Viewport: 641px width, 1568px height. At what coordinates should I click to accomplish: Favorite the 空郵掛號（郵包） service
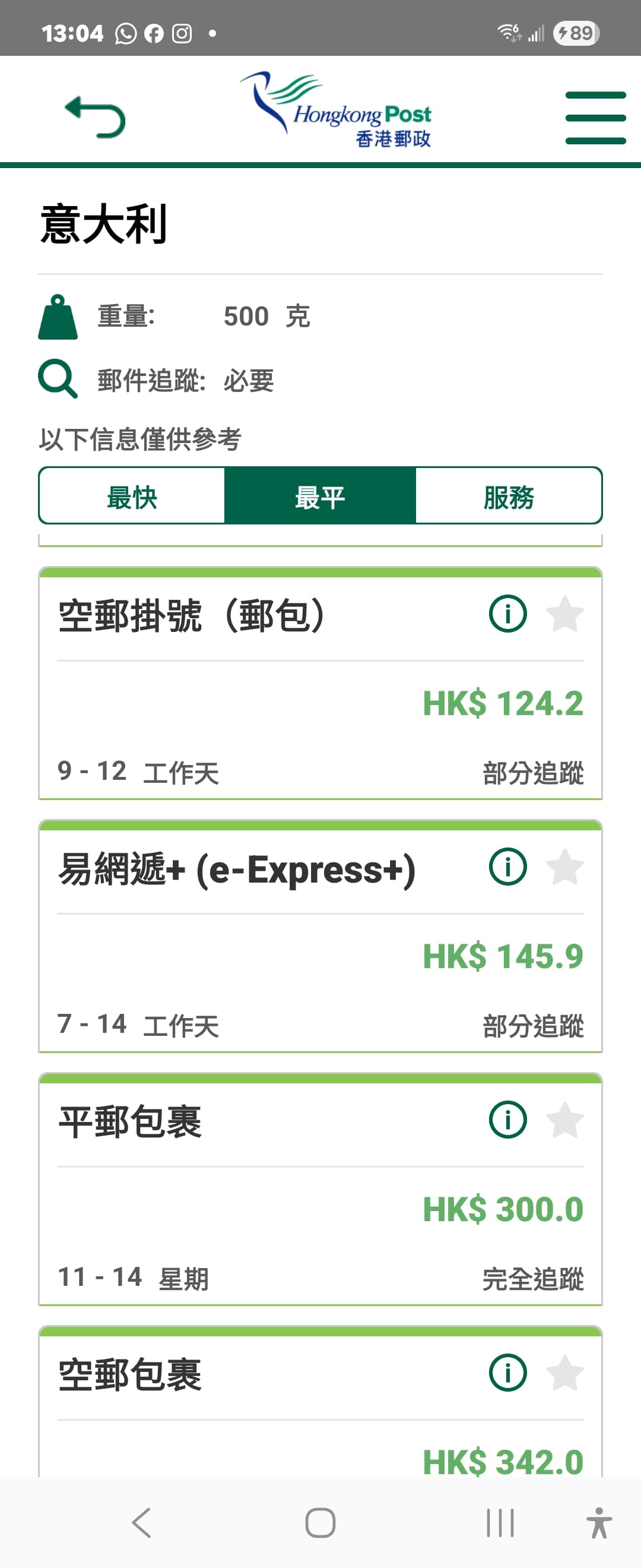tap(564, 614)
